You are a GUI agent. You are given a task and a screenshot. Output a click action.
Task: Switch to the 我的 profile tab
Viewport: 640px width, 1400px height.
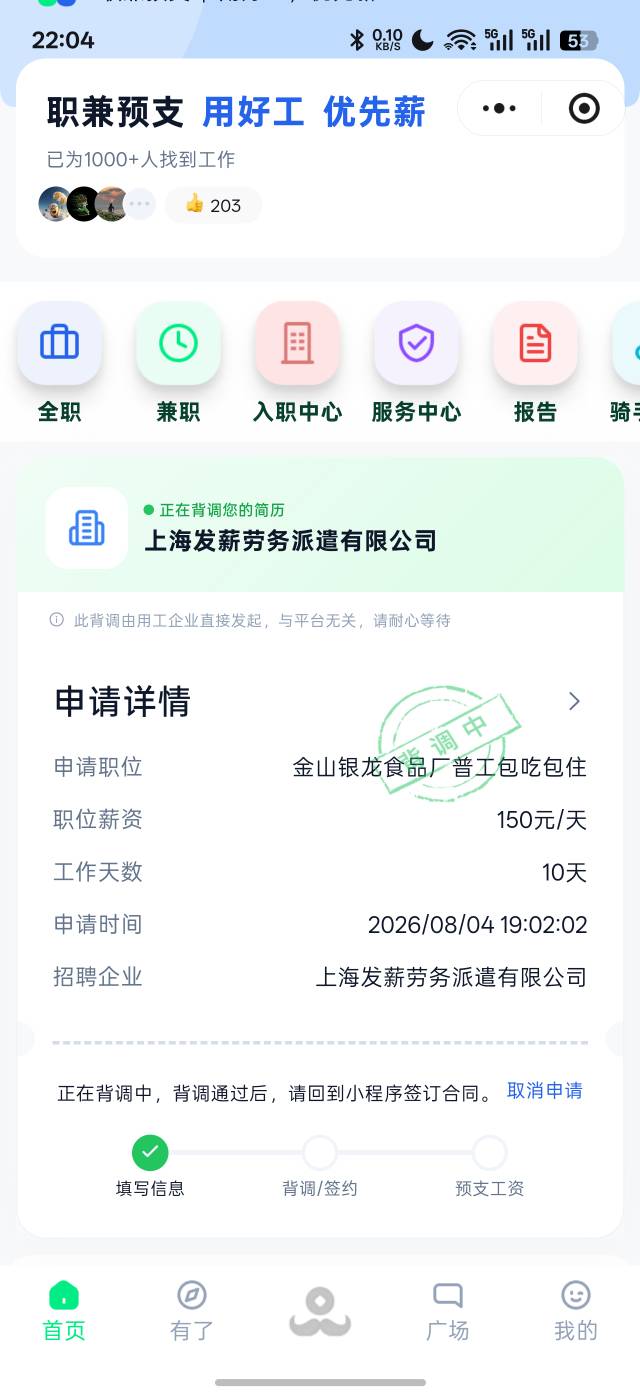tap(576, 1310)
